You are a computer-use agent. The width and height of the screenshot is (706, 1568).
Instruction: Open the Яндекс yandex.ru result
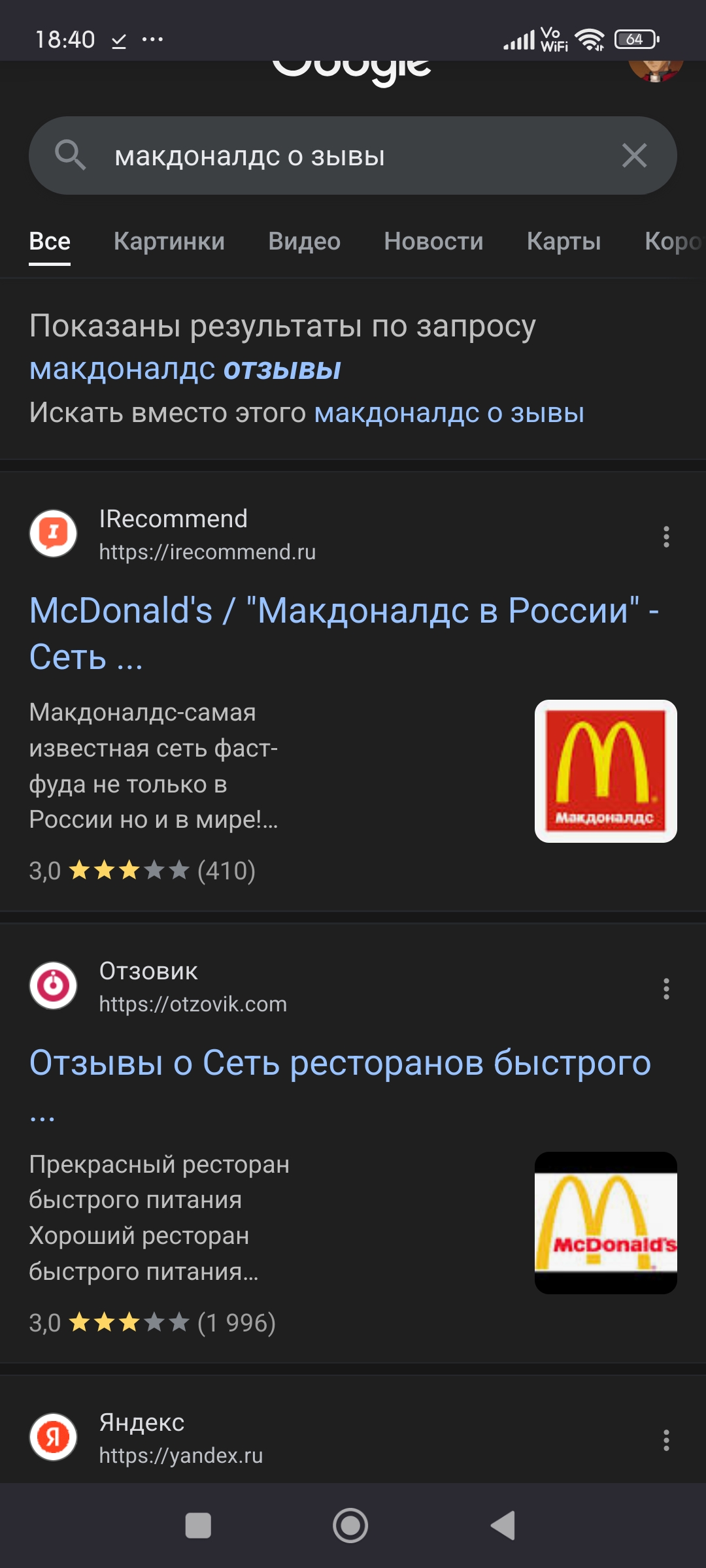click(x=180, y=1439)
